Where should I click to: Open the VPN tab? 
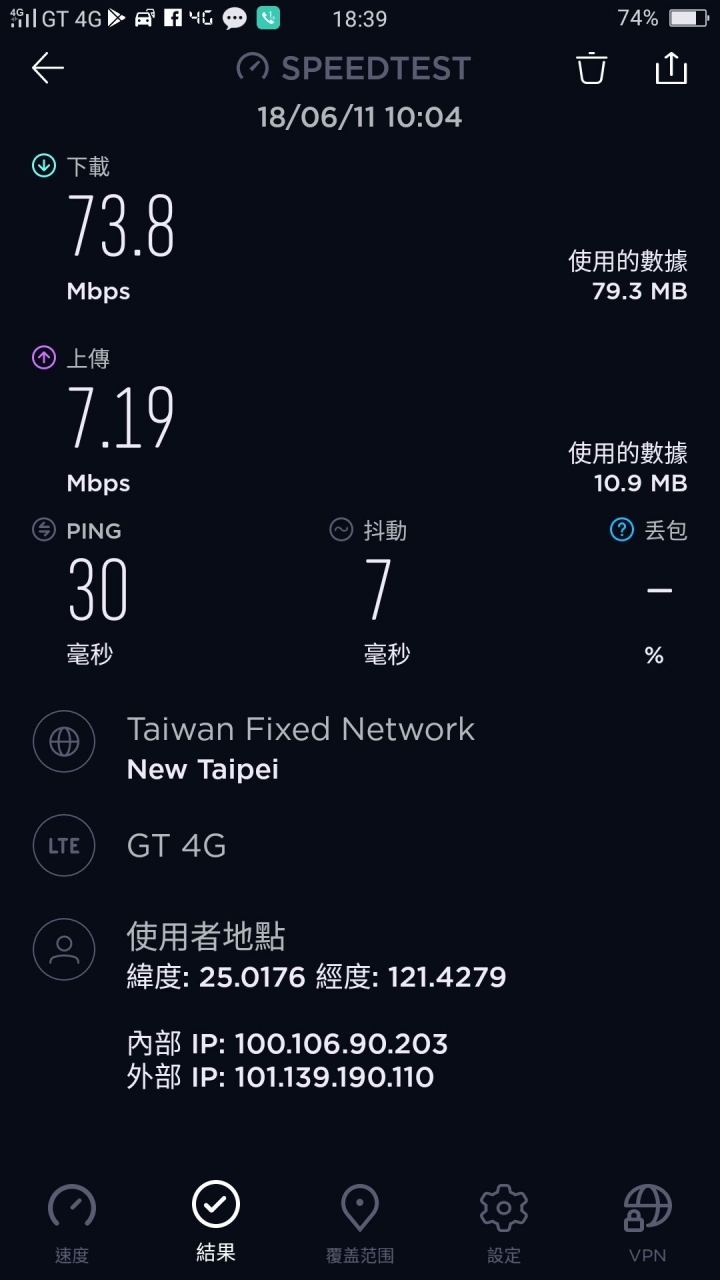click(647, 1222)
